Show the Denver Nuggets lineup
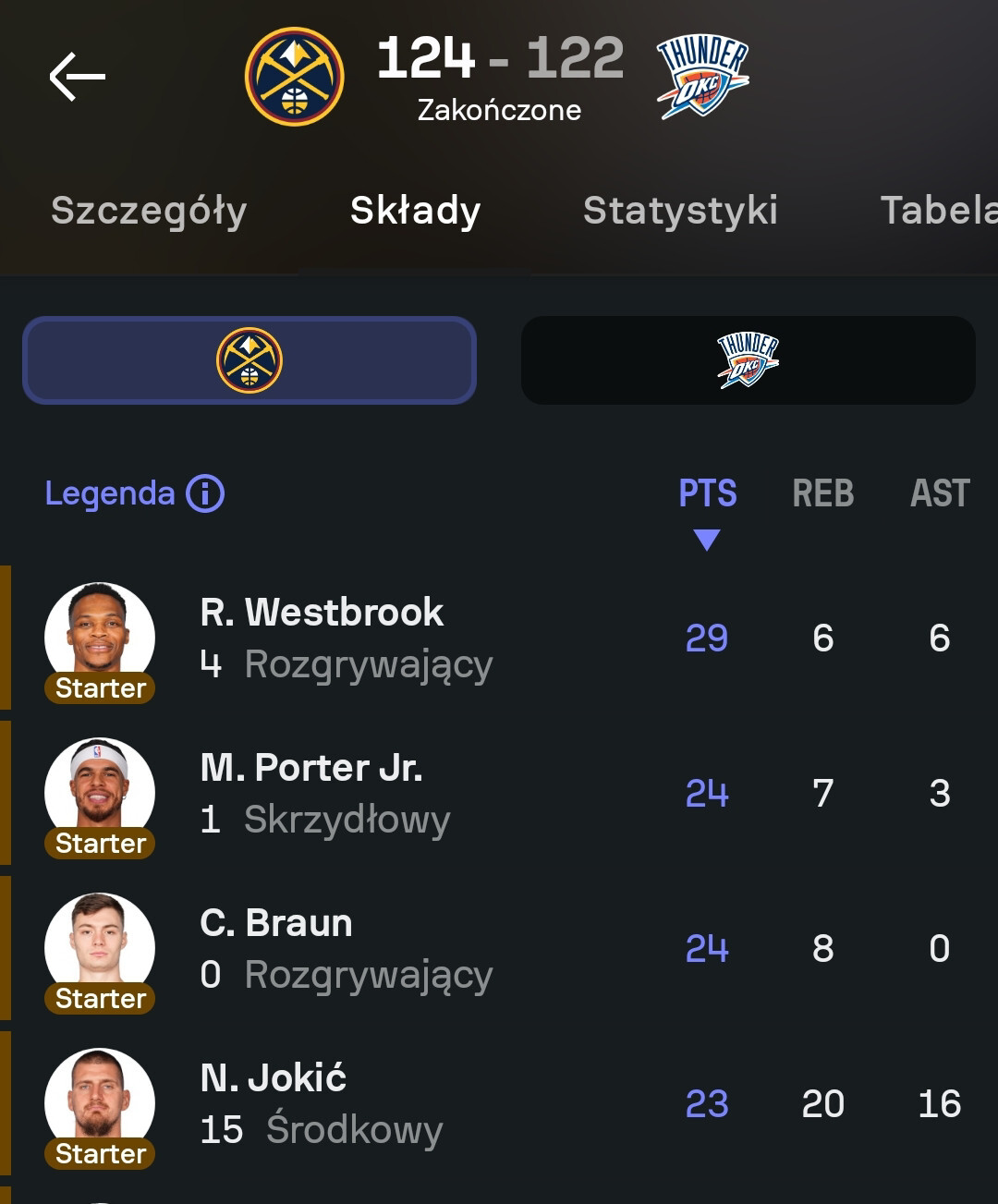Image resolution: width=998 pixels, height=1204 pixels. [x=249, y=360]
